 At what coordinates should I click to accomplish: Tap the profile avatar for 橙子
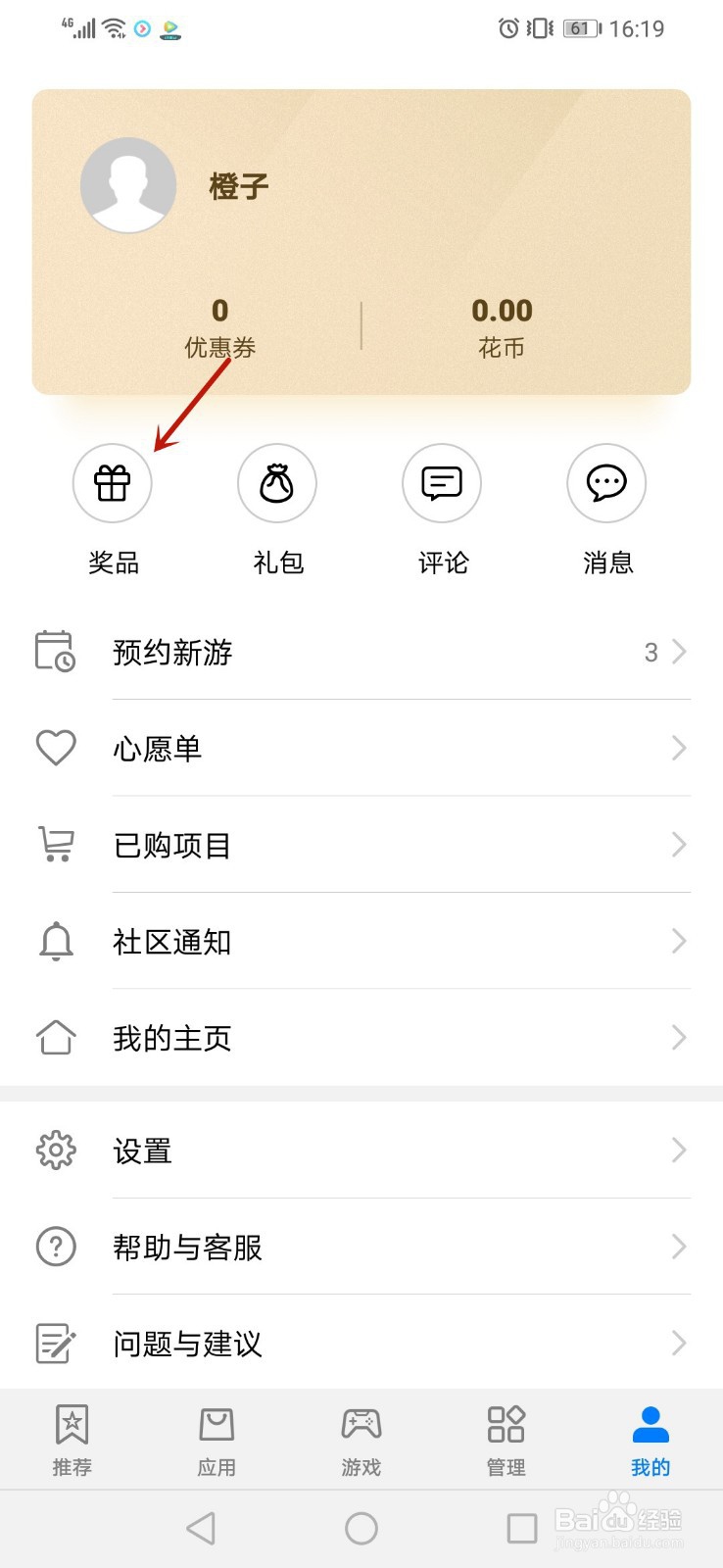(x=128, y=185)
